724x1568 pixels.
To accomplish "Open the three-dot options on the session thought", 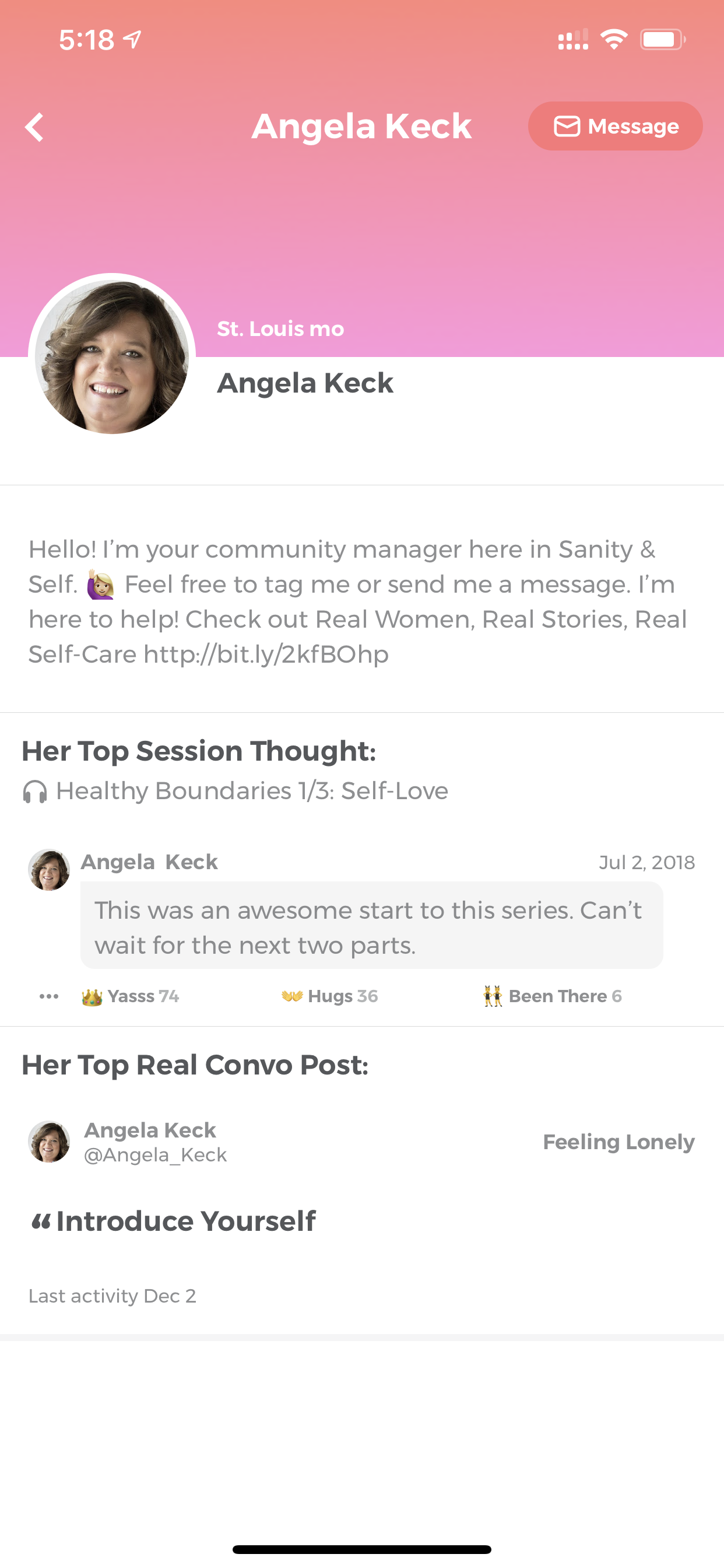I will click(x=48, y=996).
